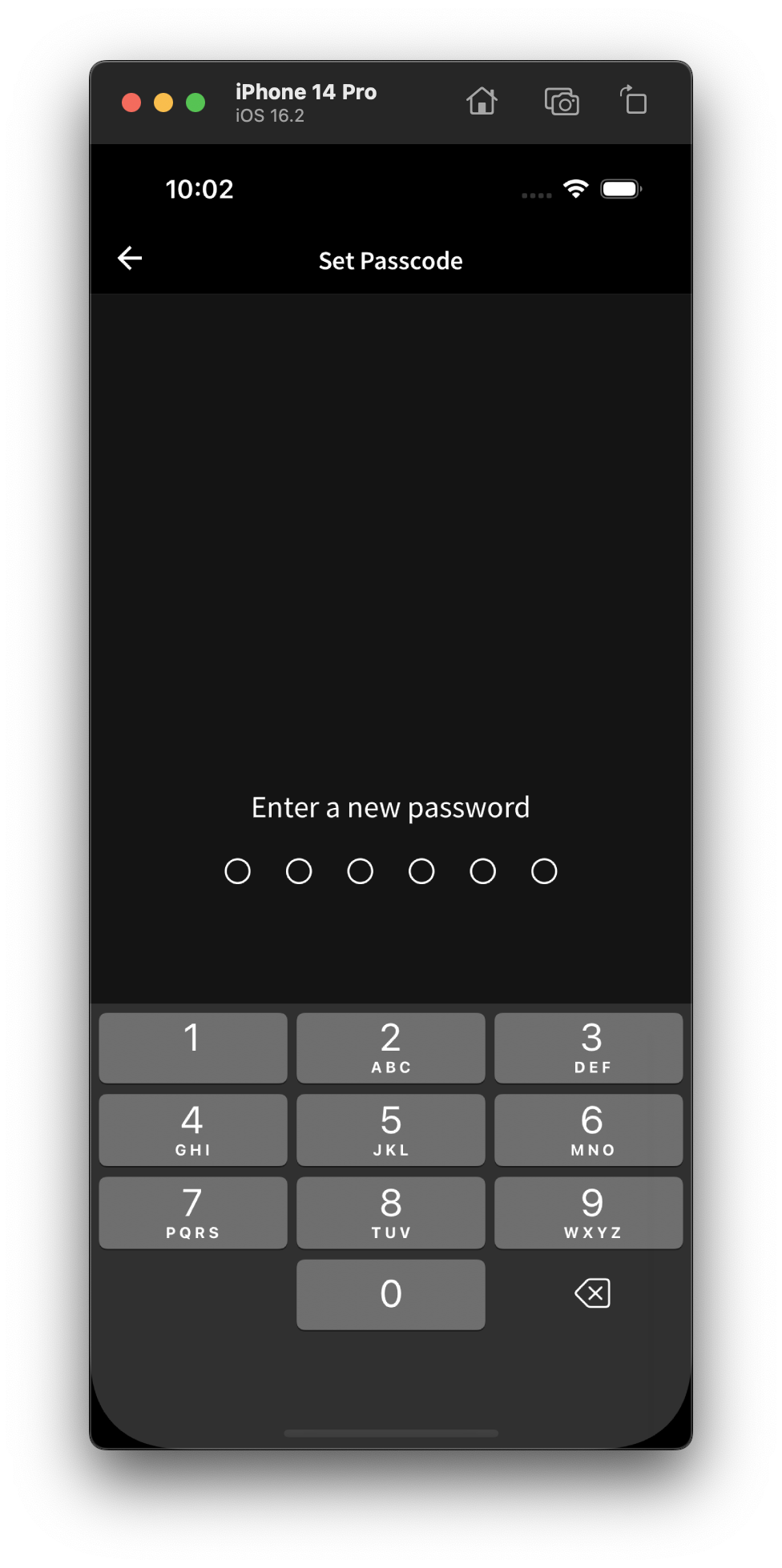Tap the 3 DEF key
The image size is (782, 1568).
589,1047
